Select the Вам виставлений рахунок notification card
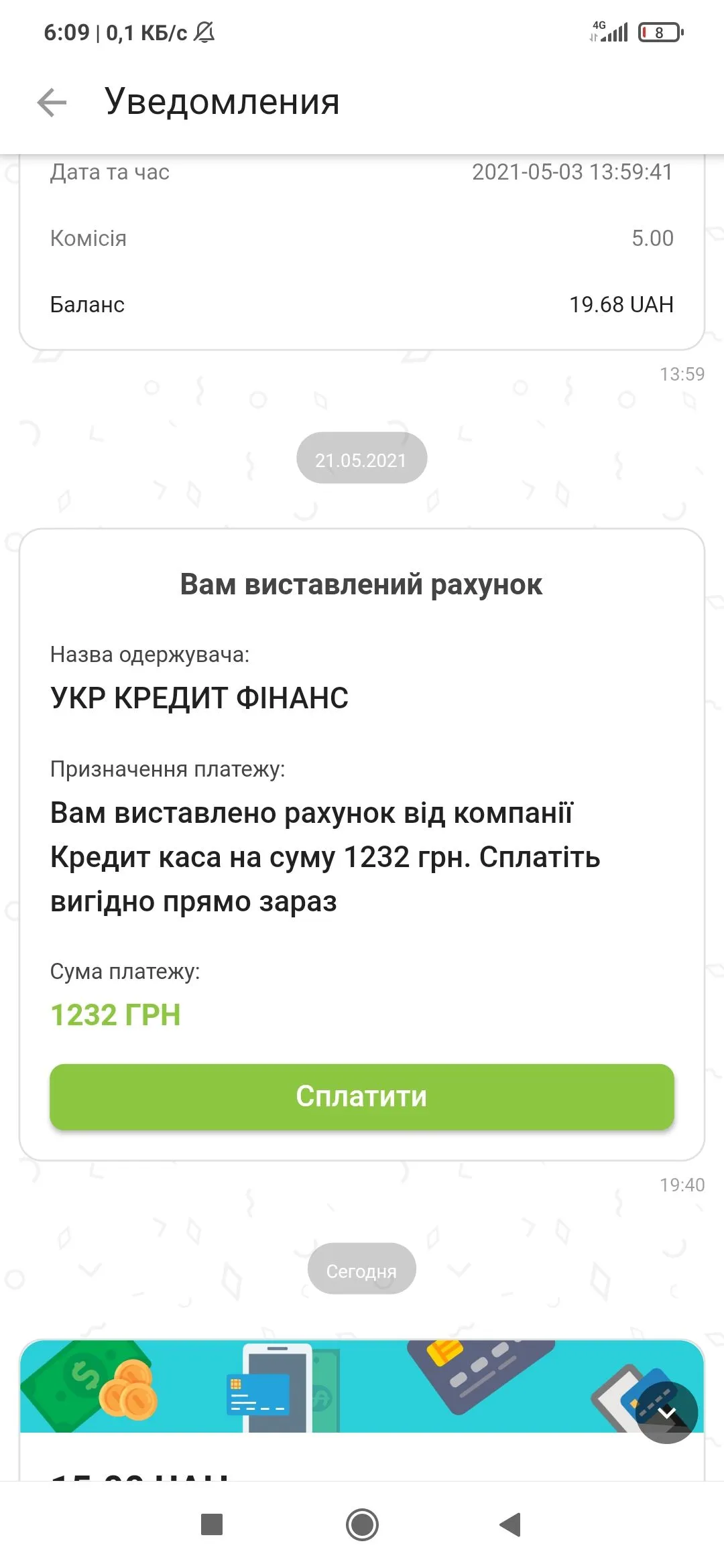The image size is (724, 1568). [x=362, y=584]
